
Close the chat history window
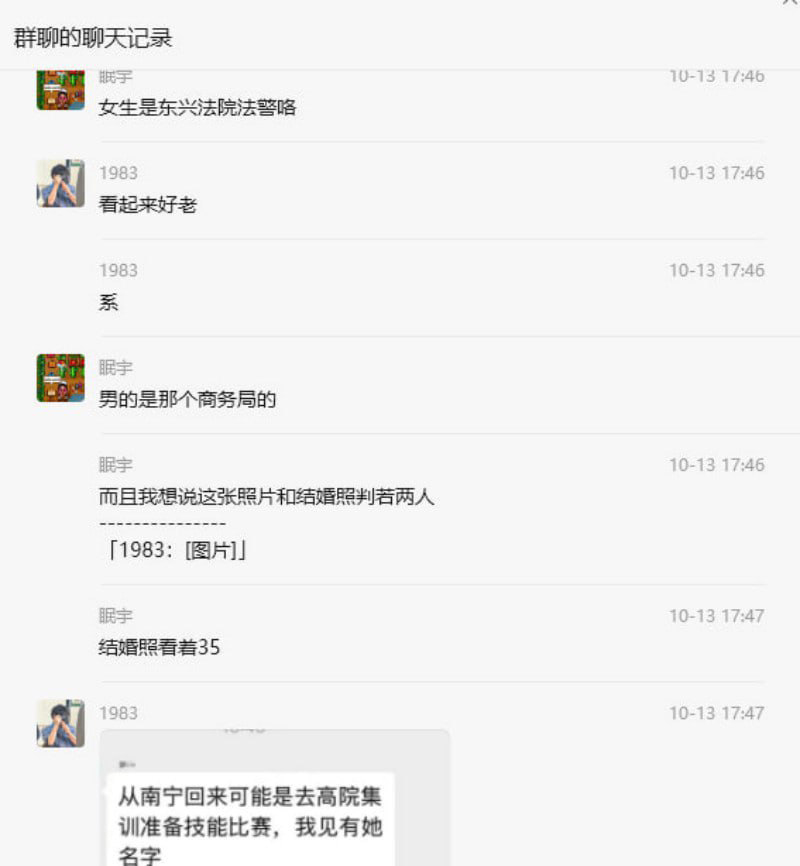point(789,3)
